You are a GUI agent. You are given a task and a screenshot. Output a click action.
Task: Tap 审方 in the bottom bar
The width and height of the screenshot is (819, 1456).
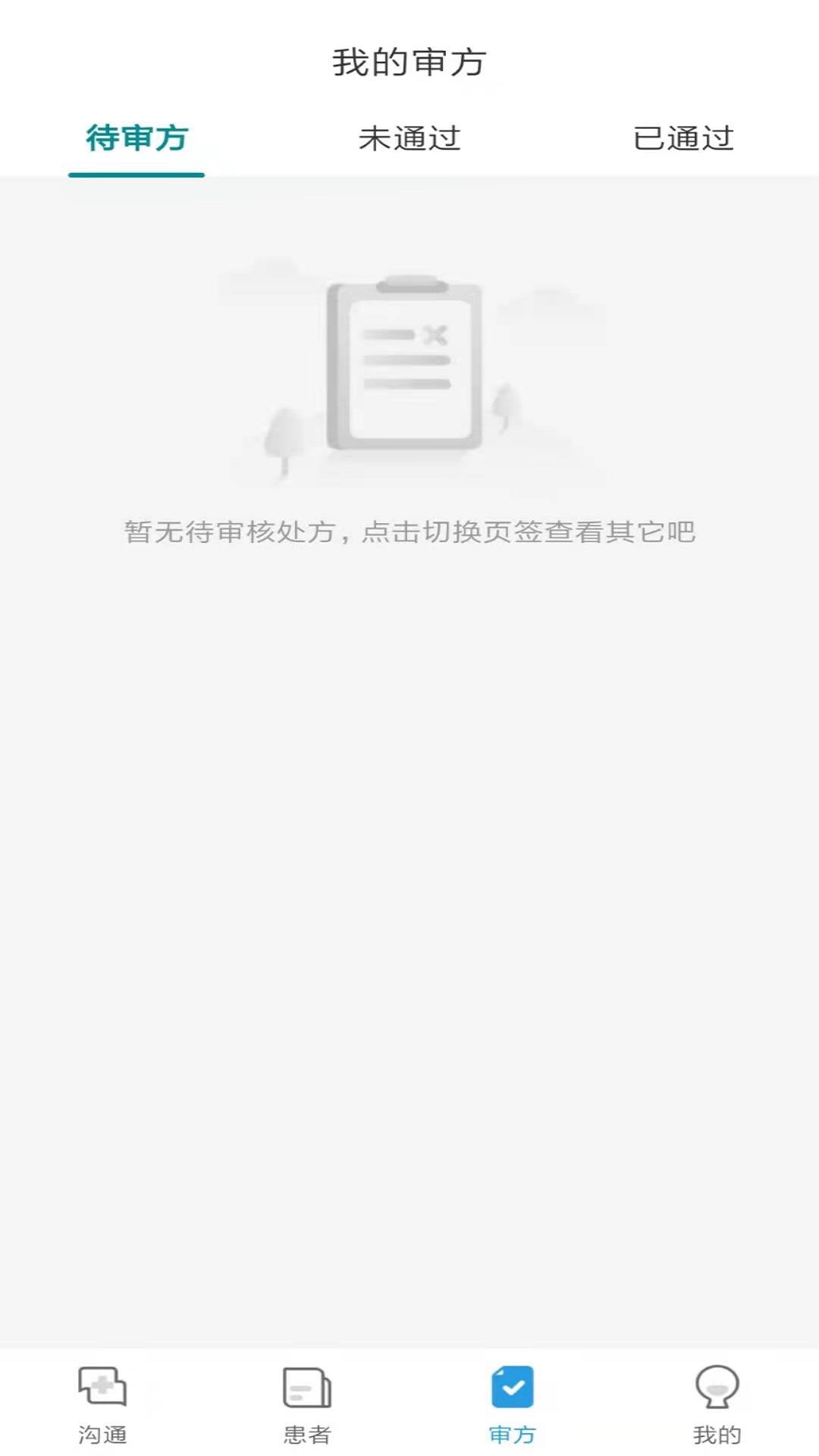point(512,1403)
